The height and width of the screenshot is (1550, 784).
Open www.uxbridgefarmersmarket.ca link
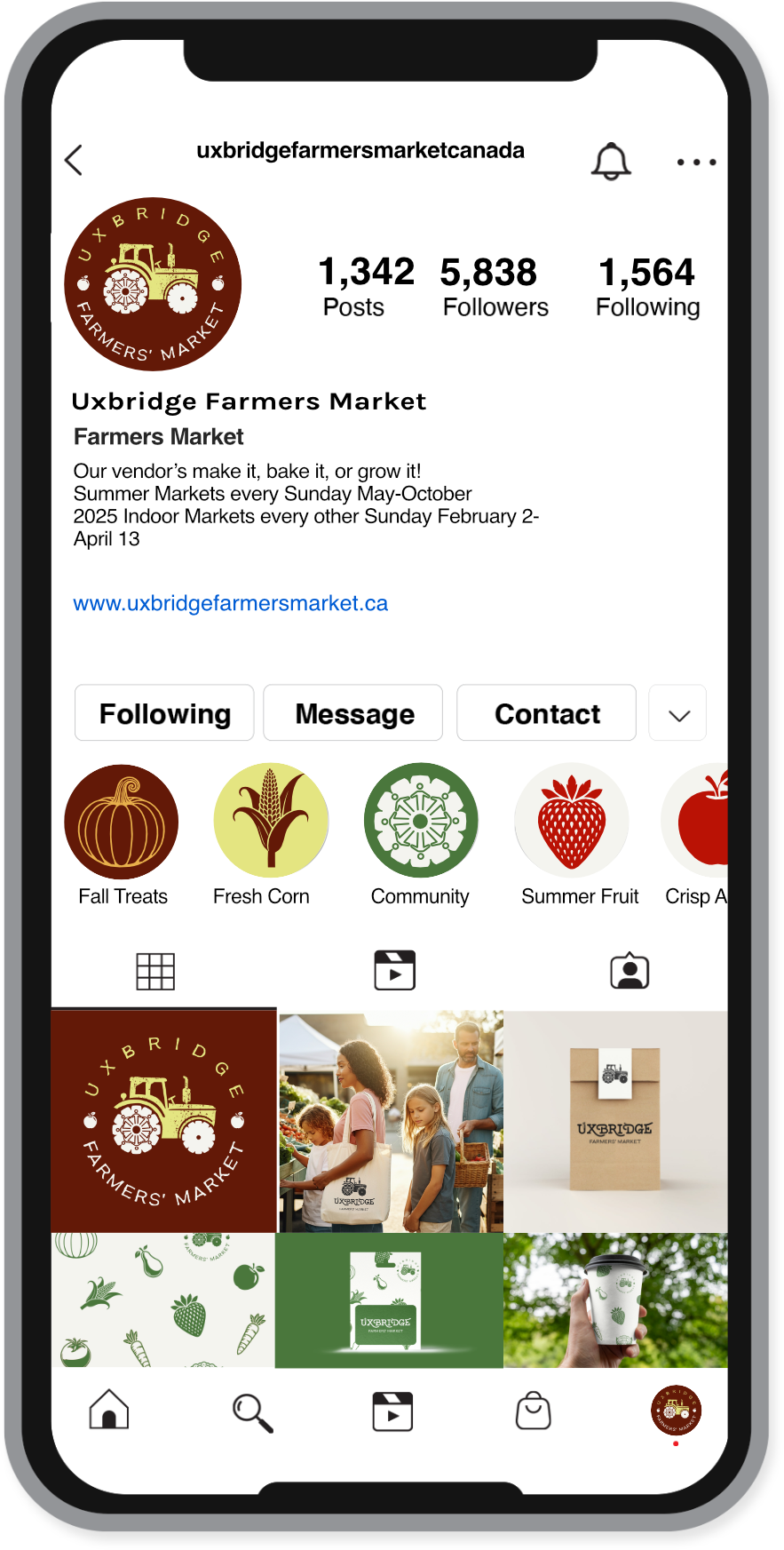pyautogui.click(x=231, y=604)
